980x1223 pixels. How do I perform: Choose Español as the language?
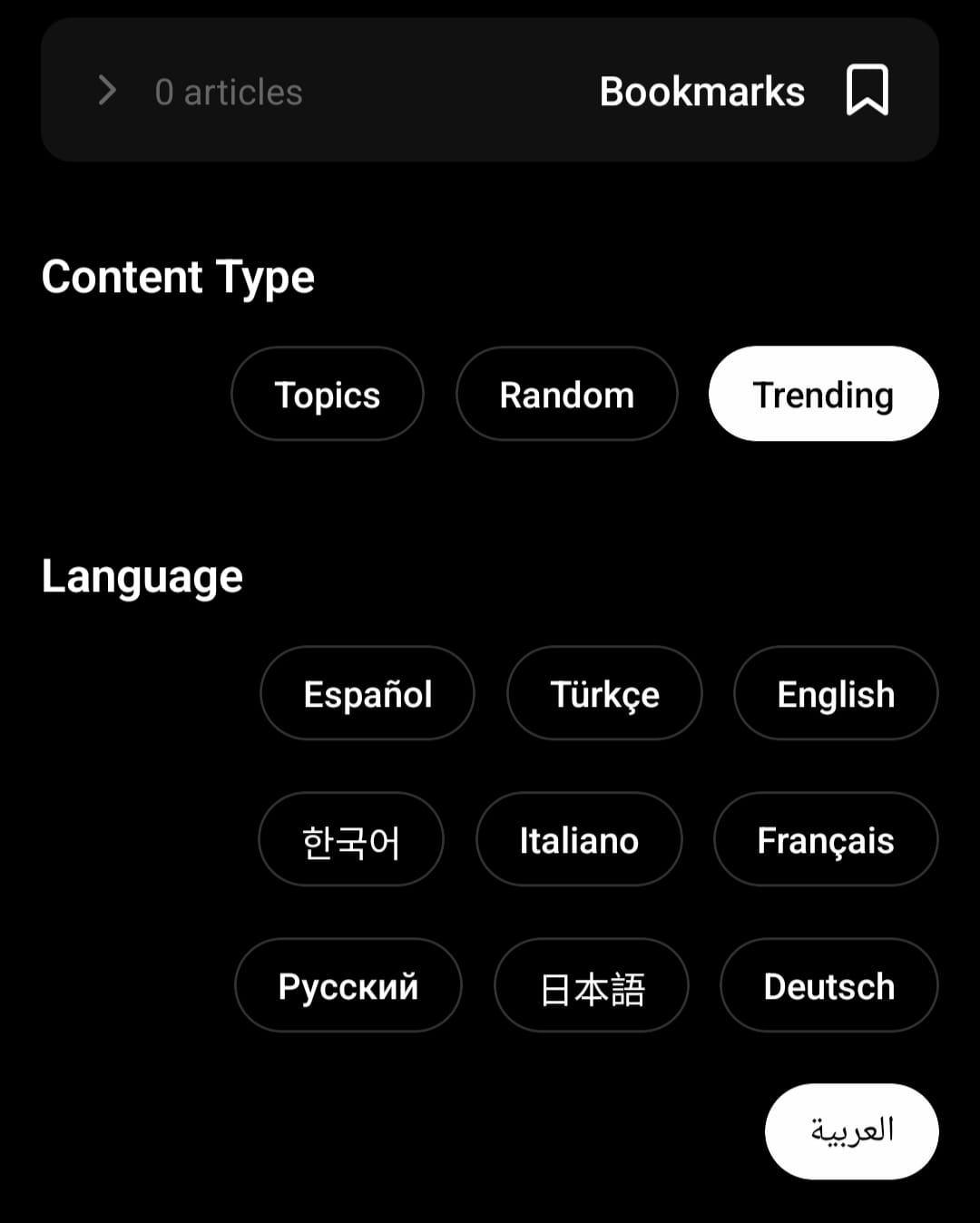[x=367, y=694]
